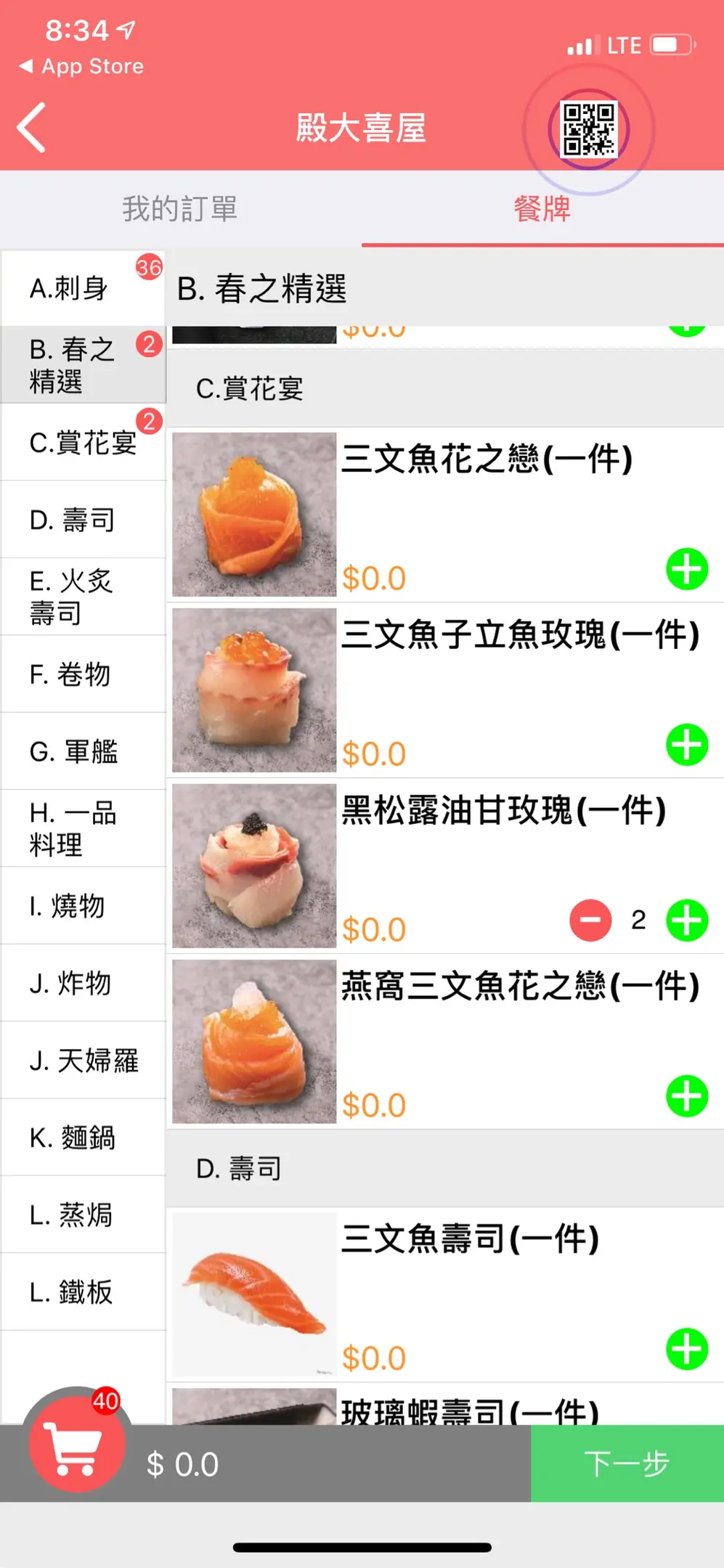Open the H. 一品料理 category

83,828
